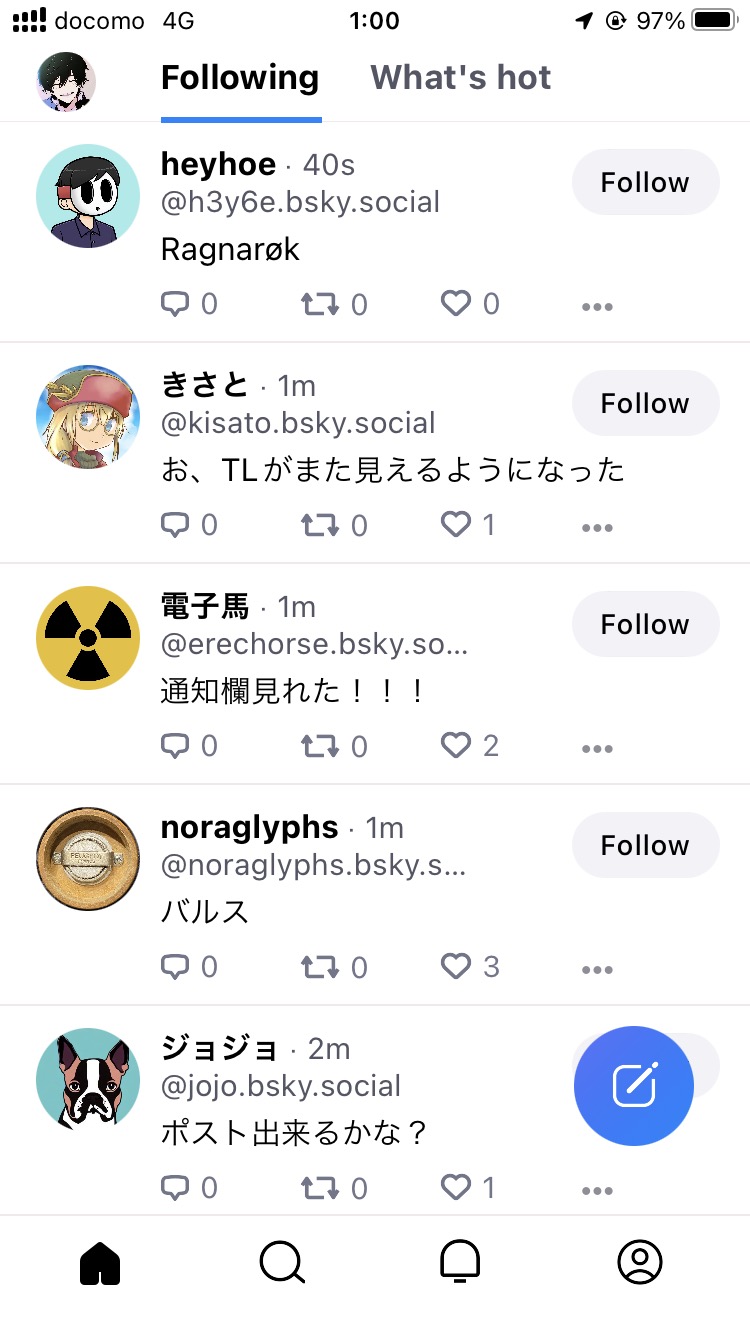Switch to the What's hot tab
The image size is (750, 1334).
[x=460, y=78]
